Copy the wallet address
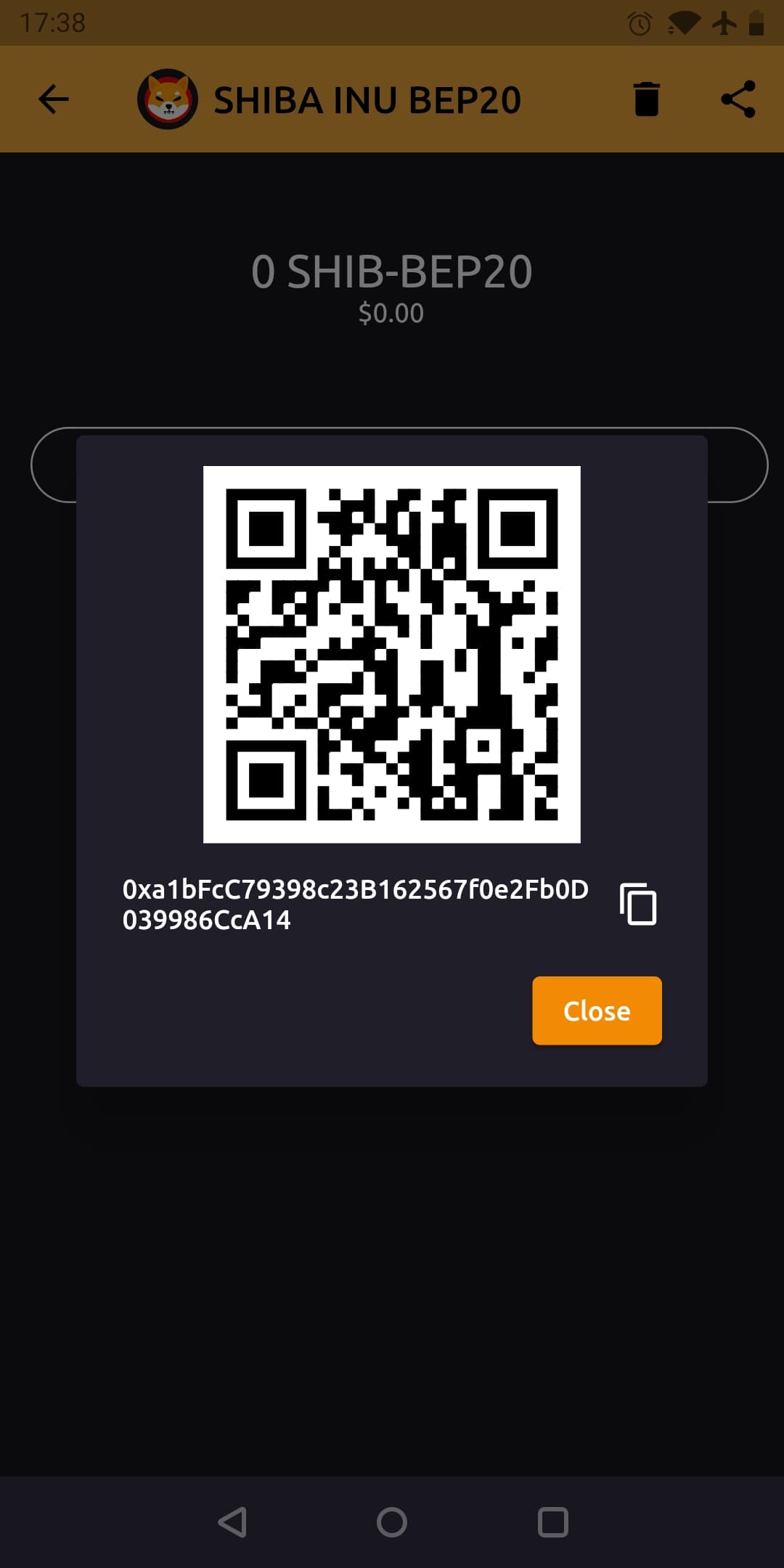This screenshot has width=784, height=1568. pos(638,904)
